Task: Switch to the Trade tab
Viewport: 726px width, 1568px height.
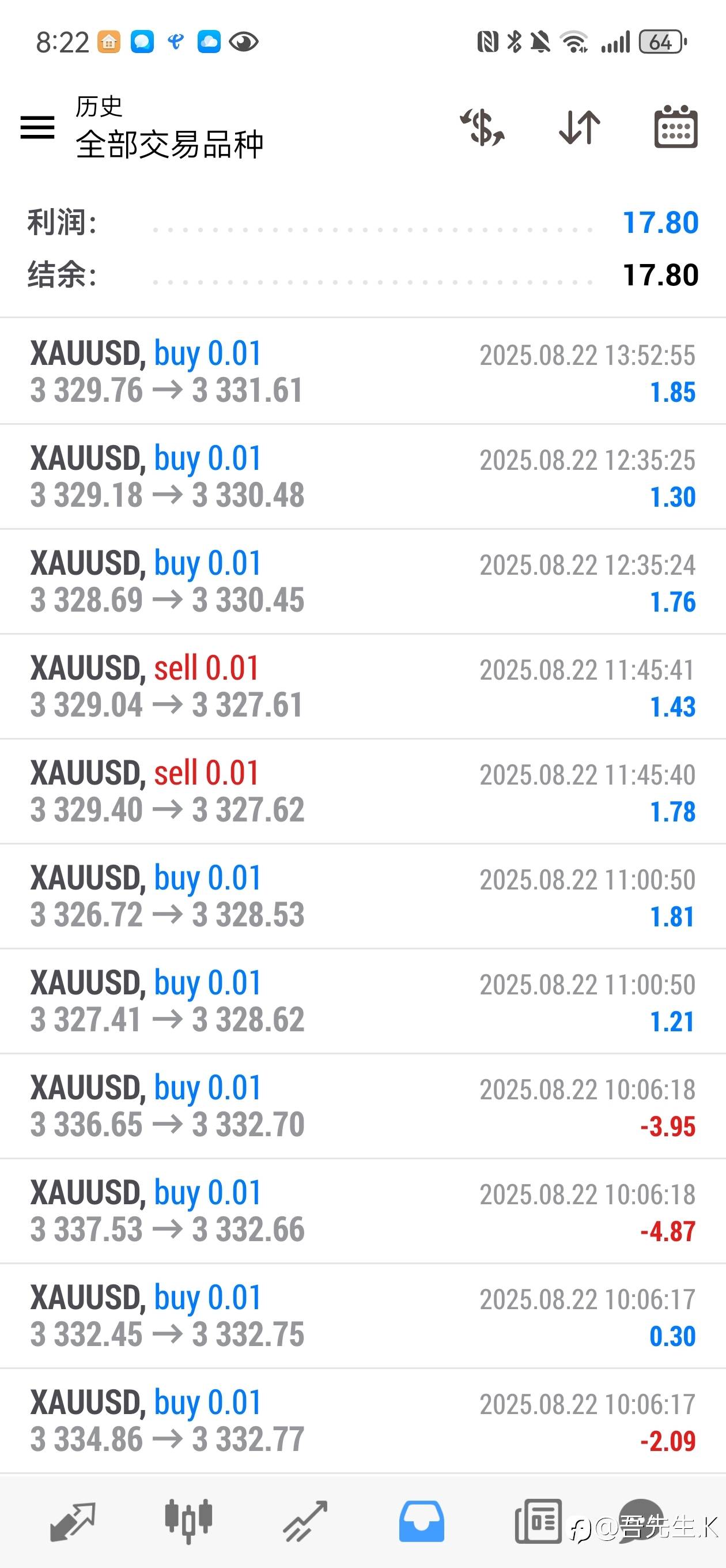Action: click(305, 1521)
